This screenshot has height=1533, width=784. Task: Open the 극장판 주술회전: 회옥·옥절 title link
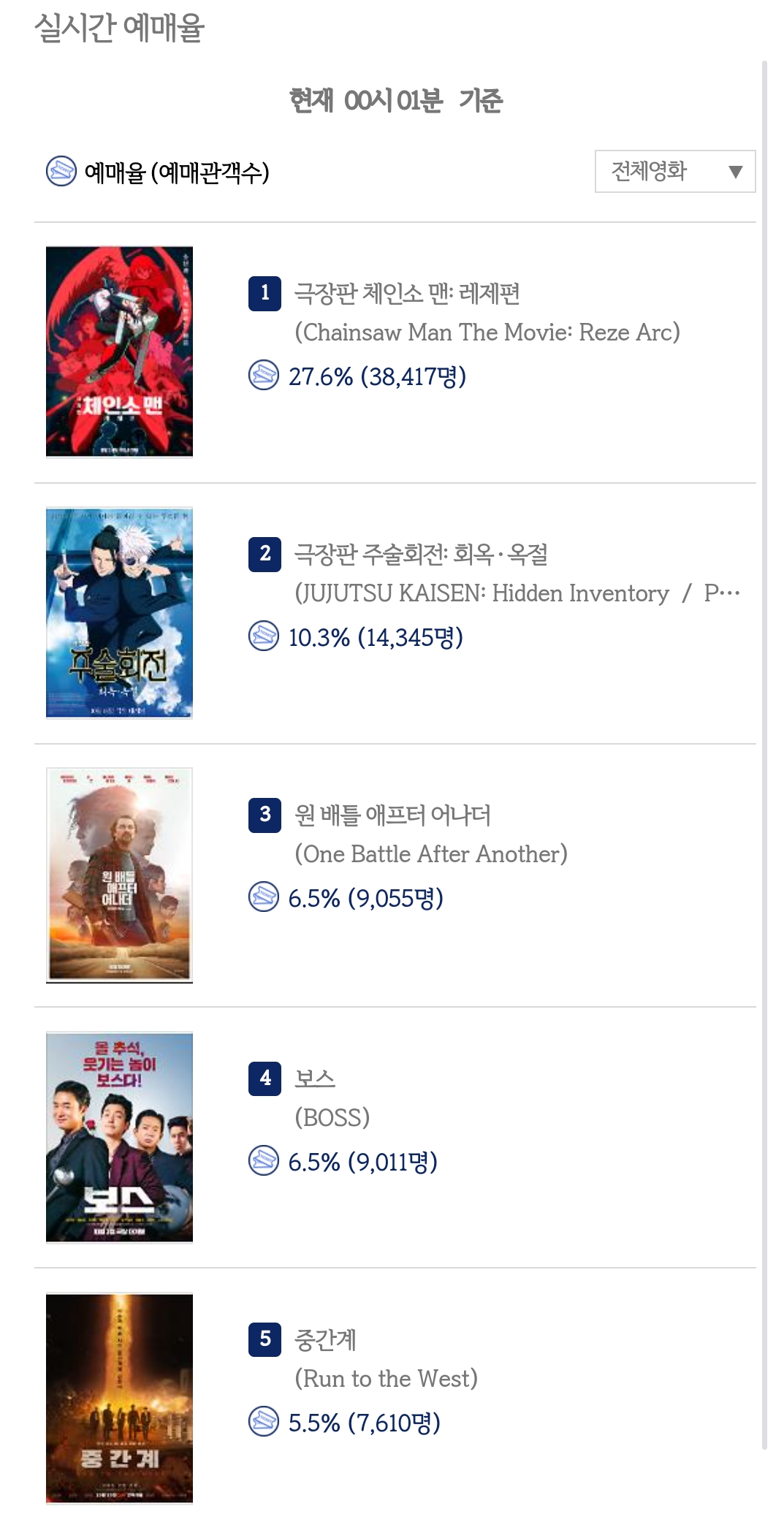pyautogui.click(x=421, y=554)
